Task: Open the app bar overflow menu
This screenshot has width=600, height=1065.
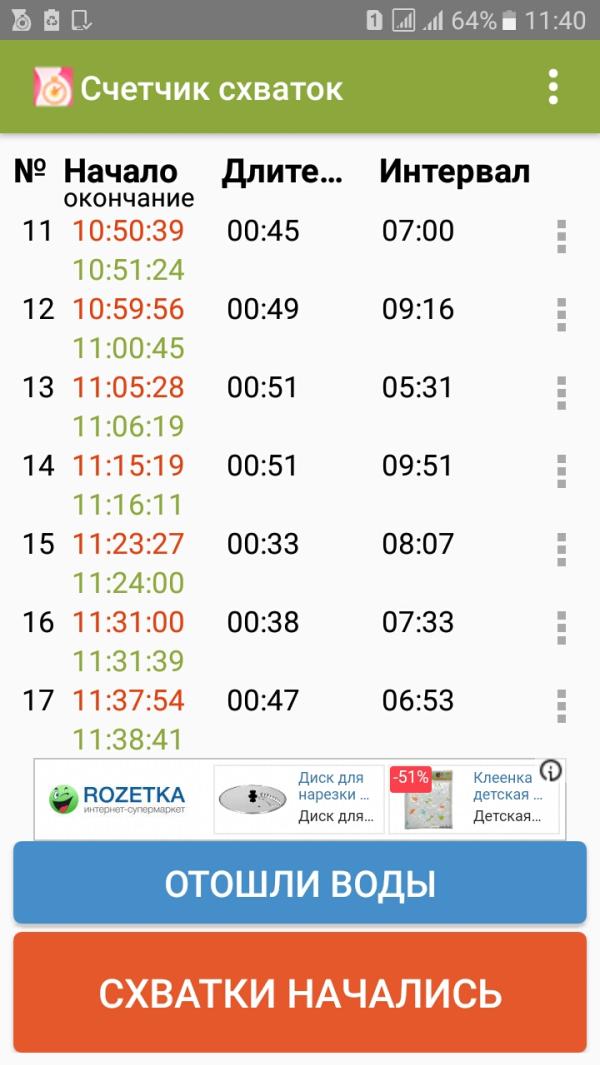Action: 553,88
